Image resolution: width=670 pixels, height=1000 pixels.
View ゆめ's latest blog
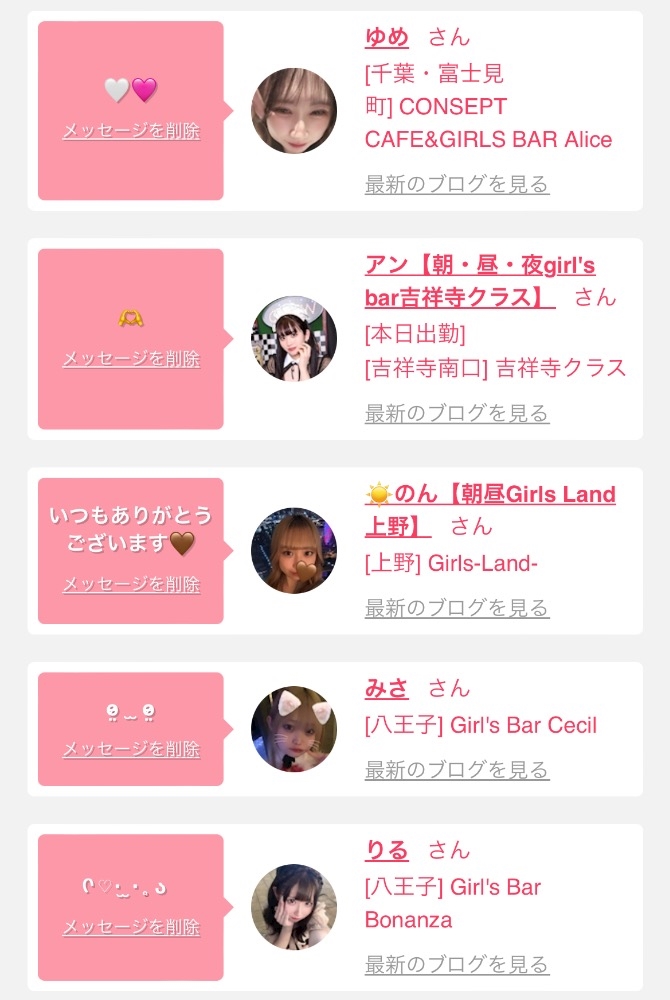pos(457,184)
